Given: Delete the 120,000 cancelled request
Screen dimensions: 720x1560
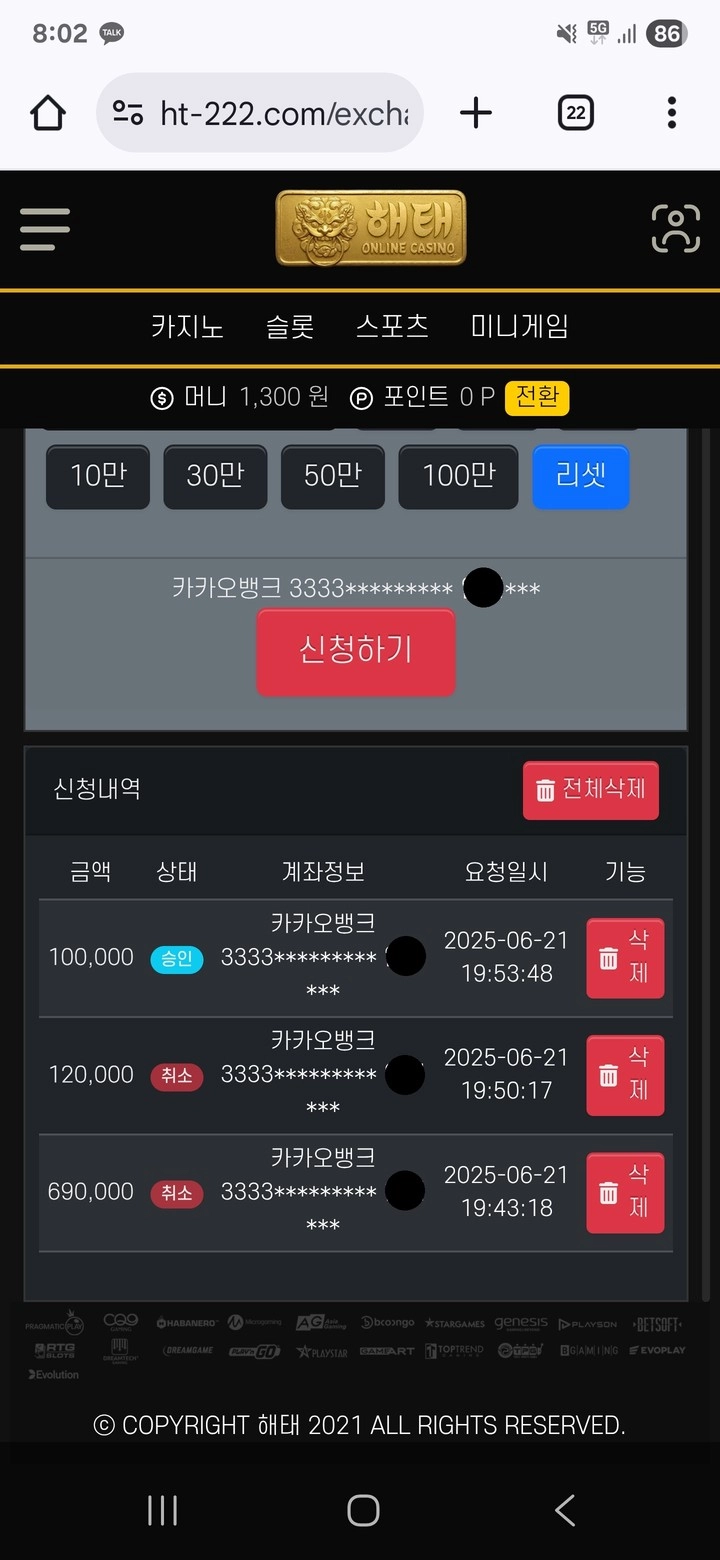Looking at the screenshot, I should click(624, 1075).
